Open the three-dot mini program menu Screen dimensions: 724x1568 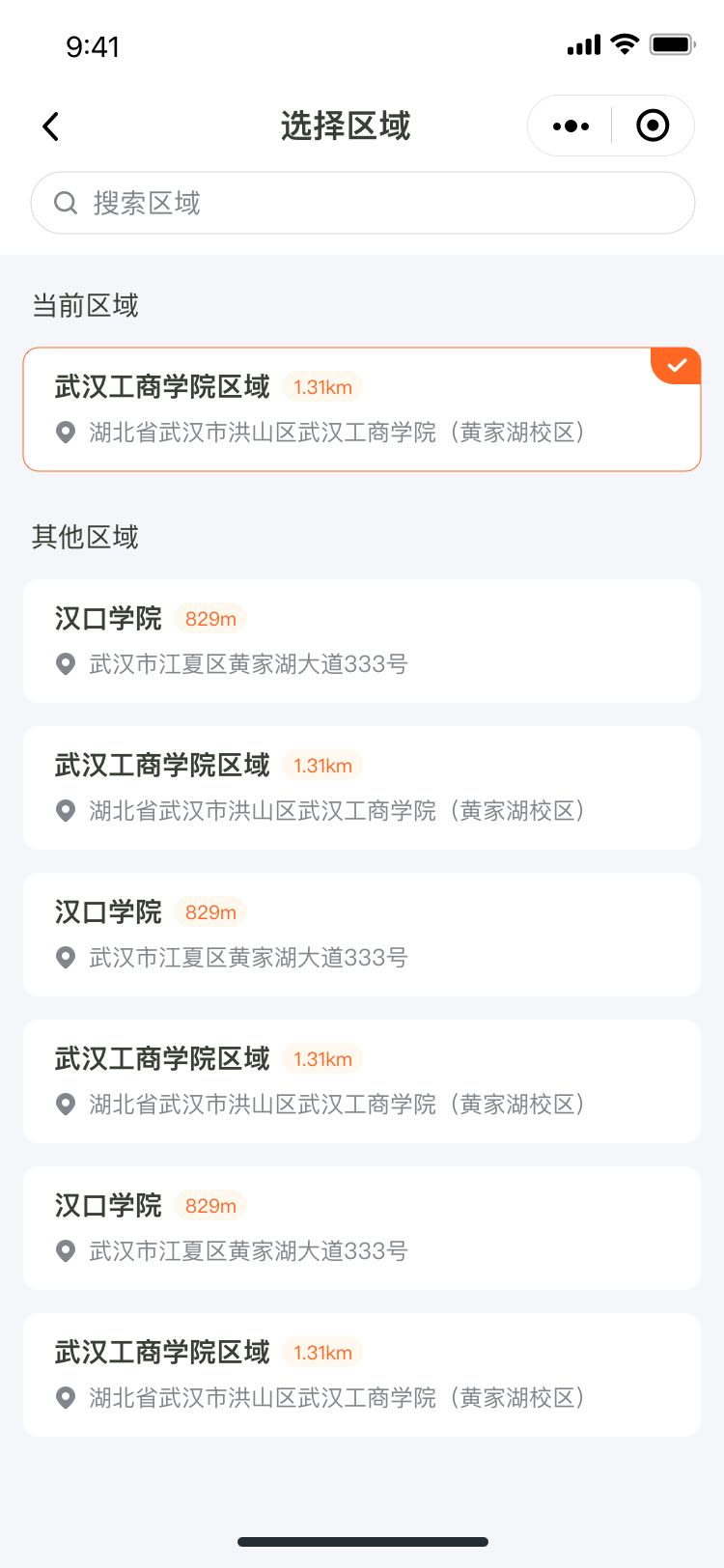[x=571, y=126]
